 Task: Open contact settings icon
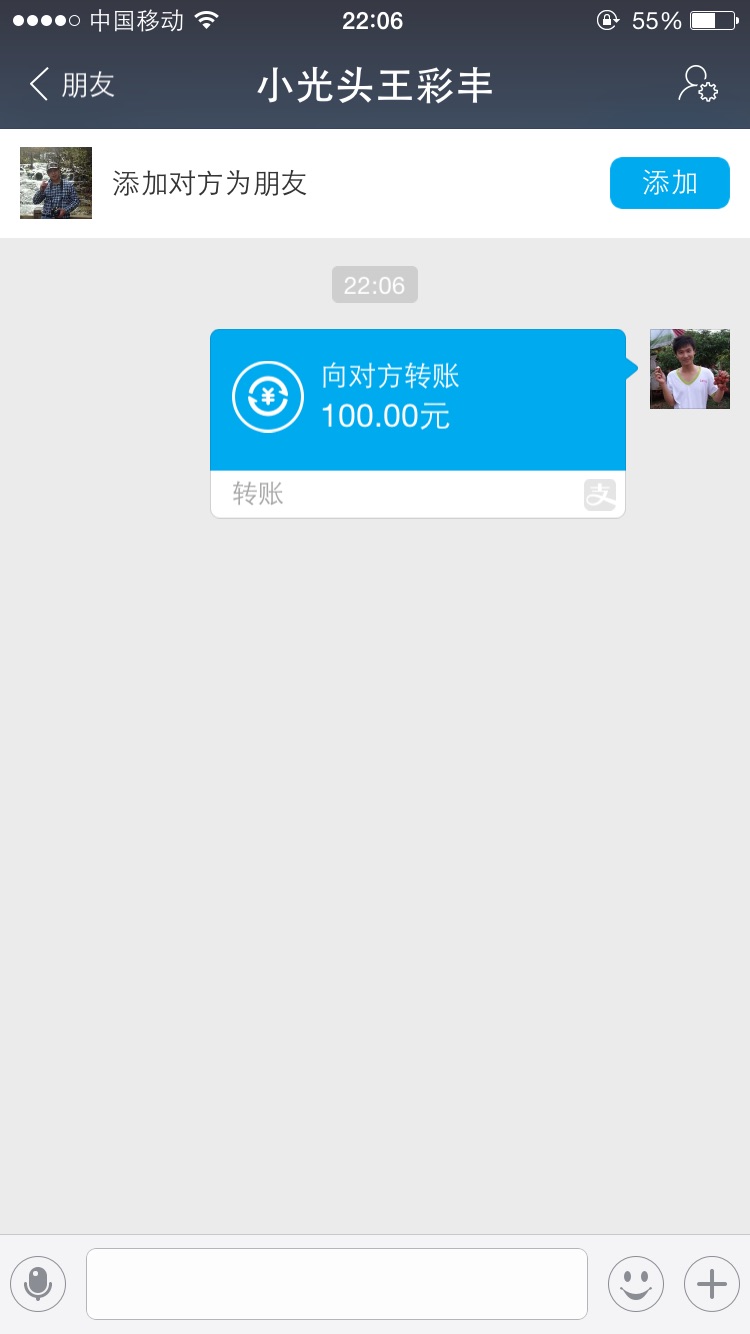(x=697, y=85)
